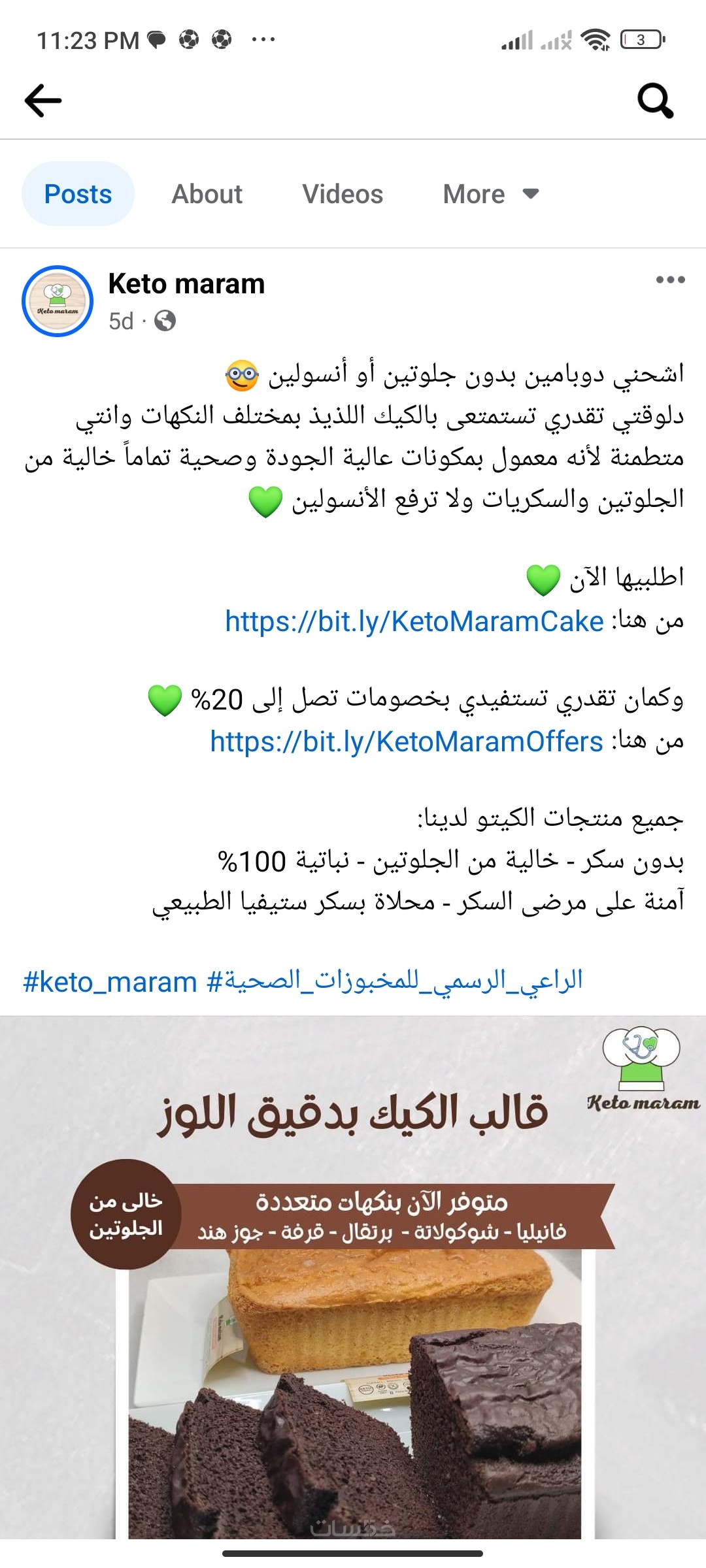Image resolution: width=706 pixels, height=1568 pixels.
Task: Expand the More dropdown
Action: point(490,194)
